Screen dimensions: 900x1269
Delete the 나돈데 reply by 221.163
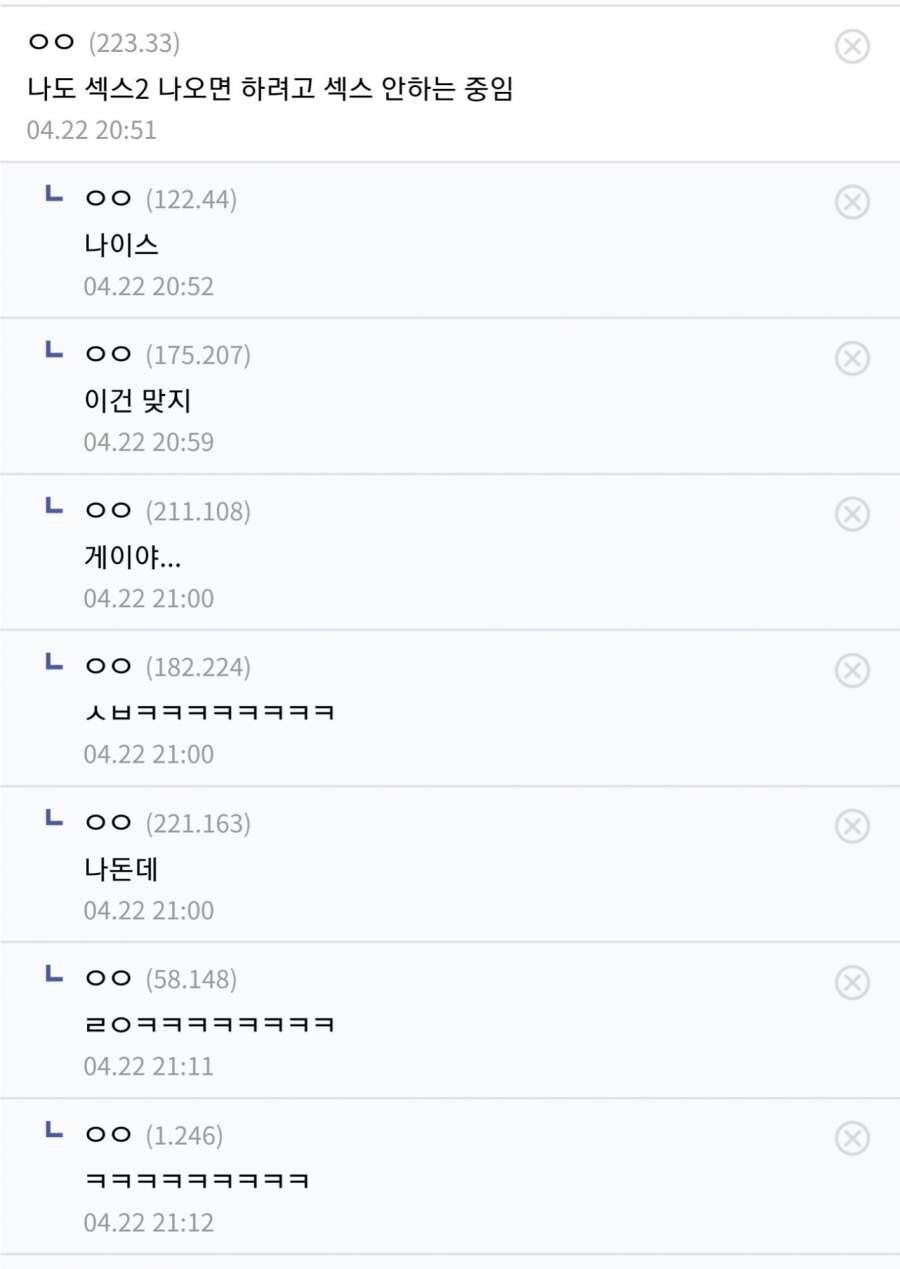coord(852,826)
